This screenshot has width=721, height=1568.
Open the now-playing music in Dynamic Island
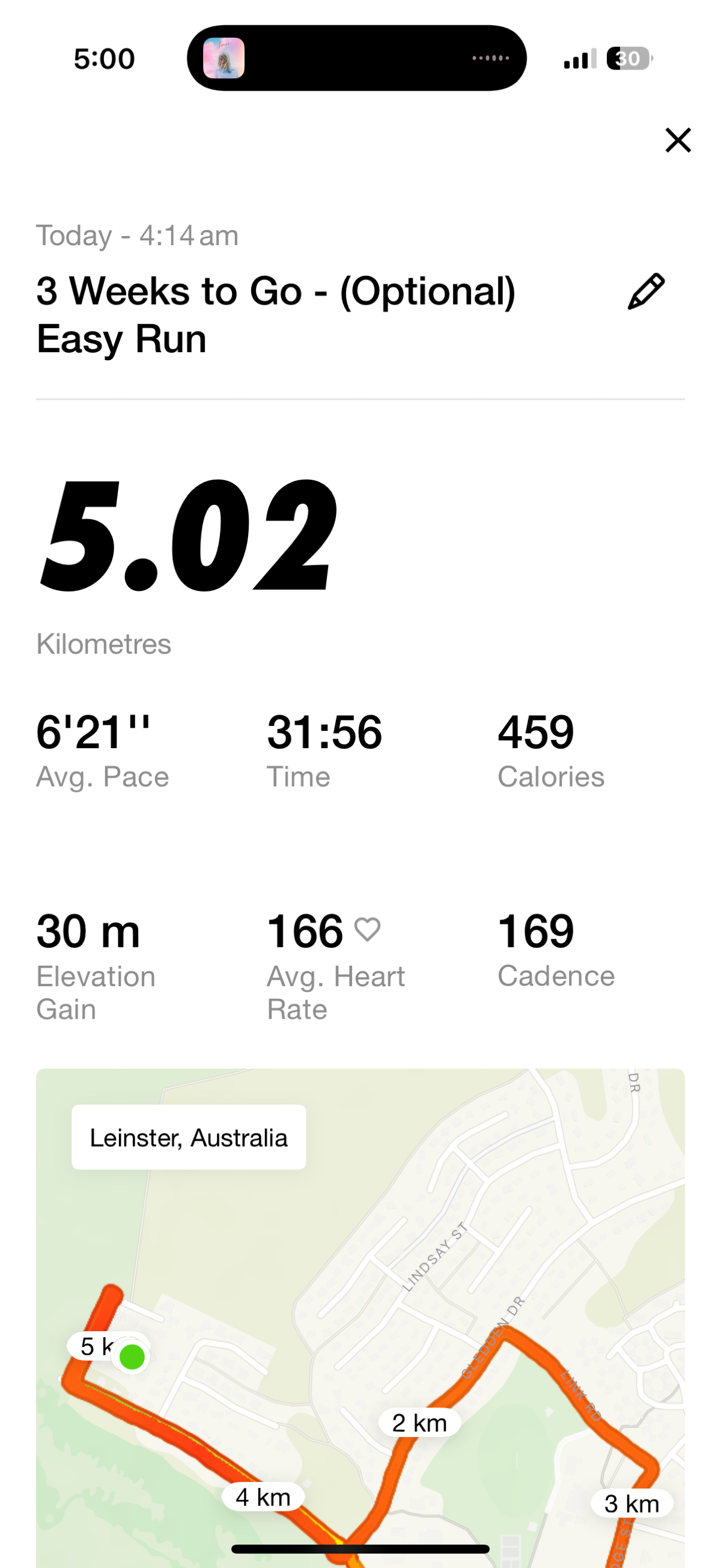pyautogui.click(x=356, y=58)
